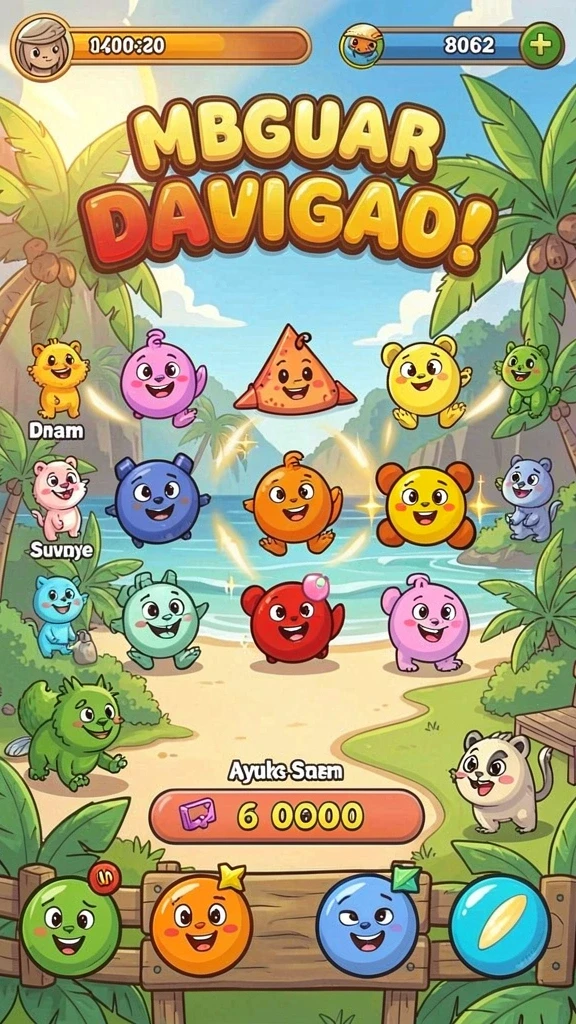
Task: Tap the cyan glossy orb booster
Action: (x=500, y=925)
